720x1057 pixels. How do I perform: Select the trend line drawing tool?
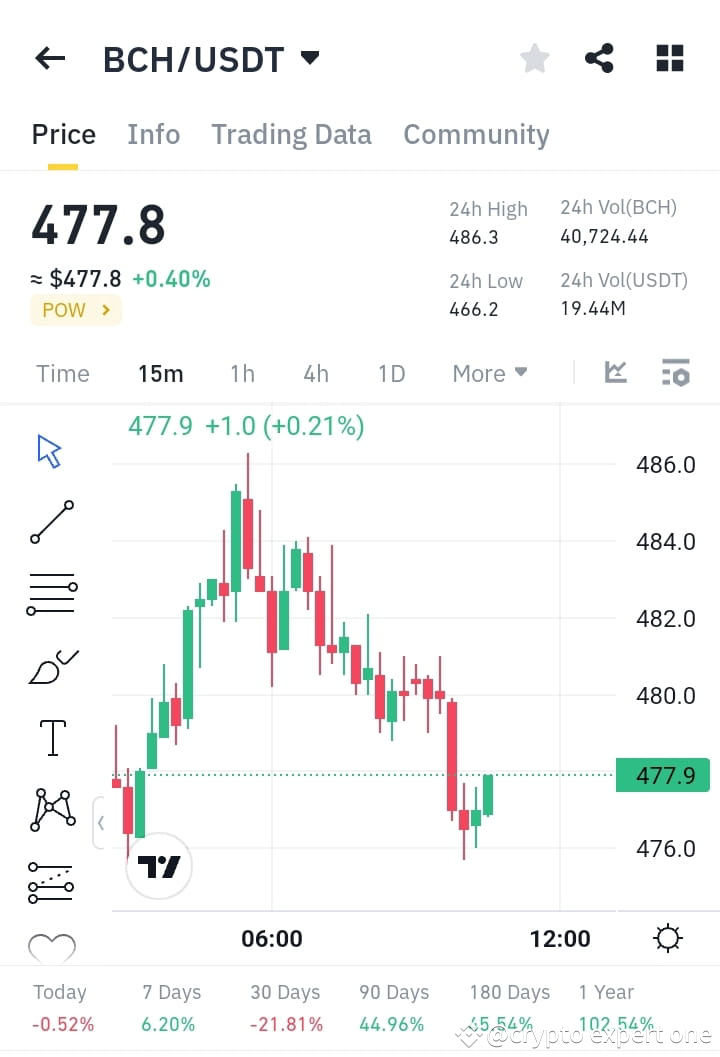point(50,522)
